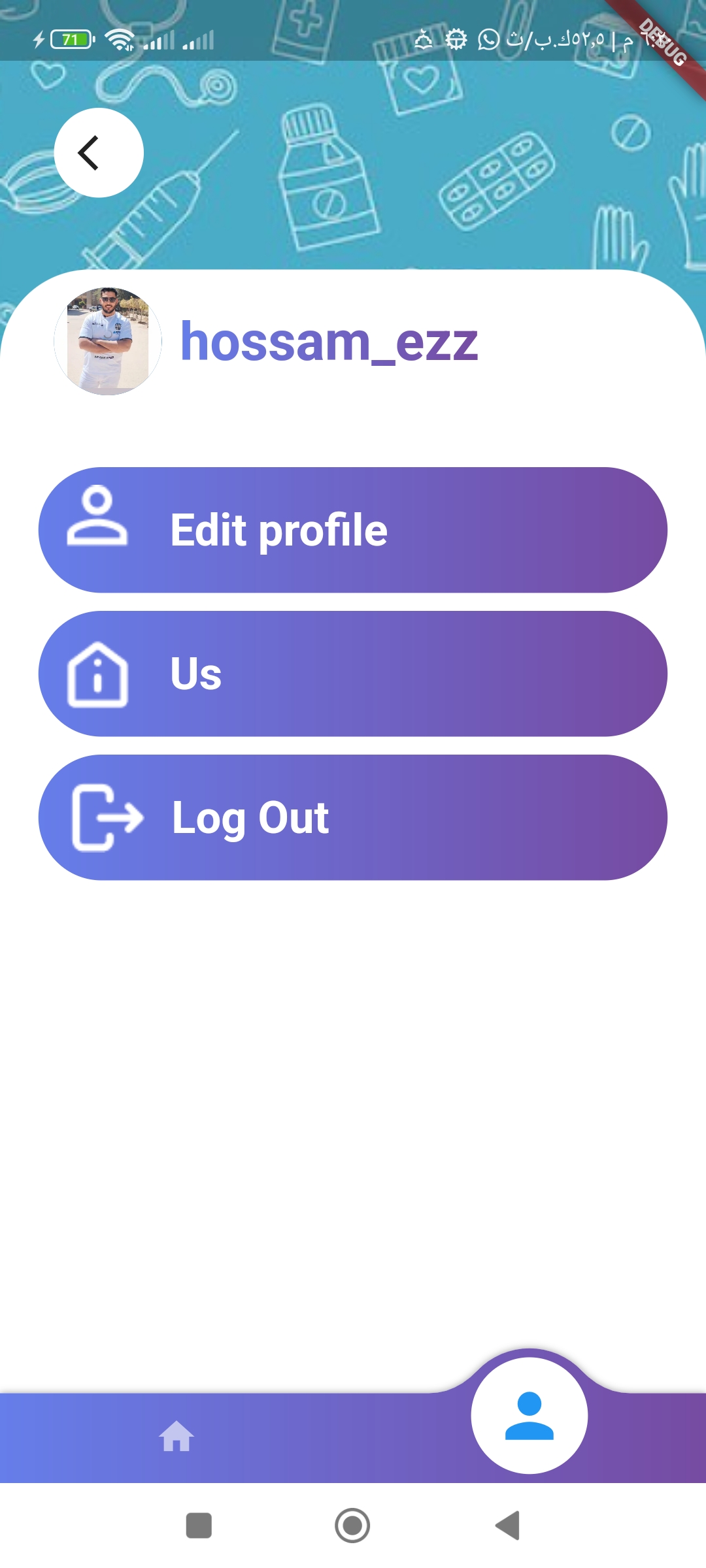Image resolution: width=706 pixels, height=1568 pixels.
Task: Click the log out arrow icon
Action: coord(107,817)
